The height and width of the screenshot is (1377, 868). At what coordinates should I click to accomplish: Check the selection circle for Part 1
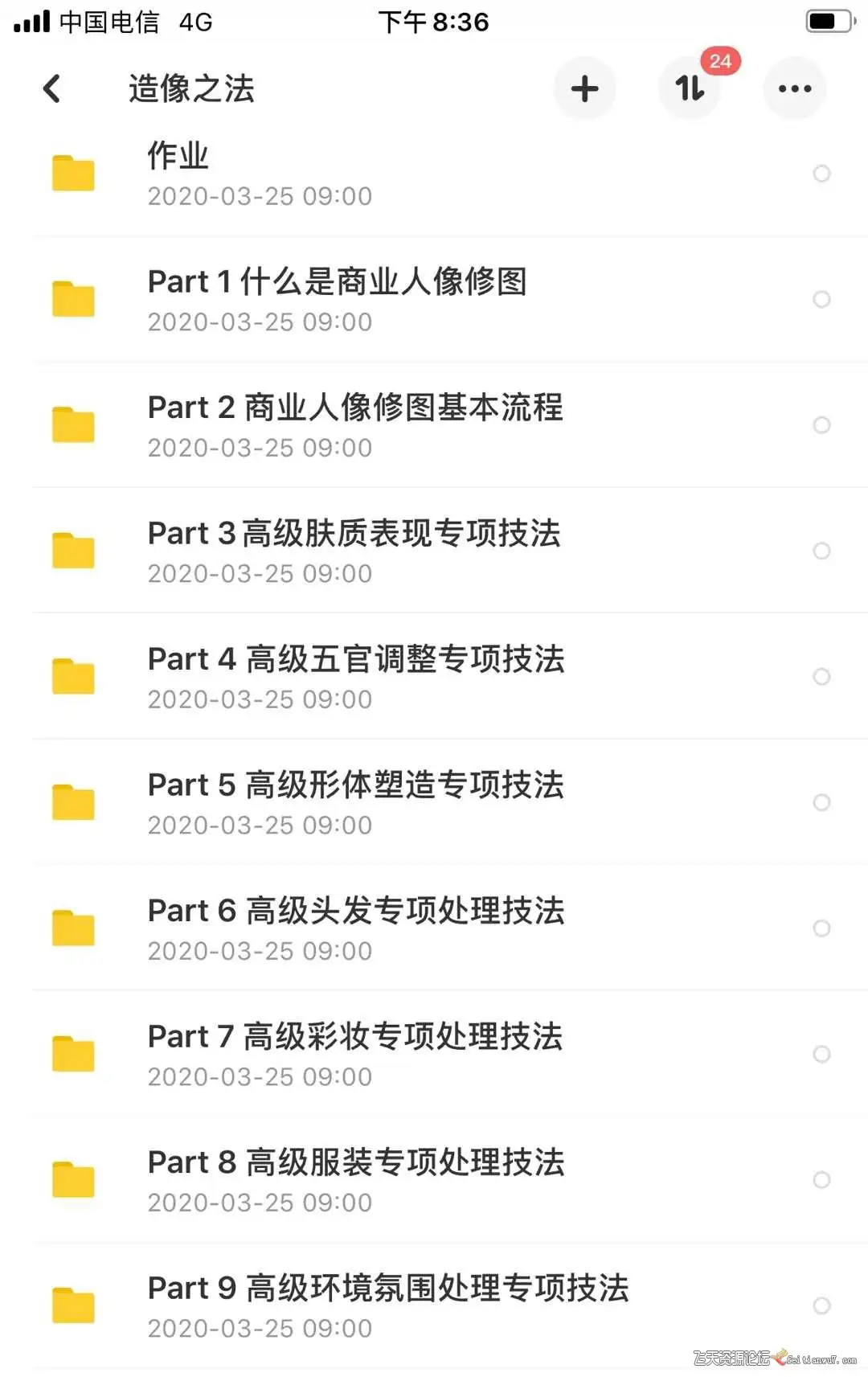(821, 299)
